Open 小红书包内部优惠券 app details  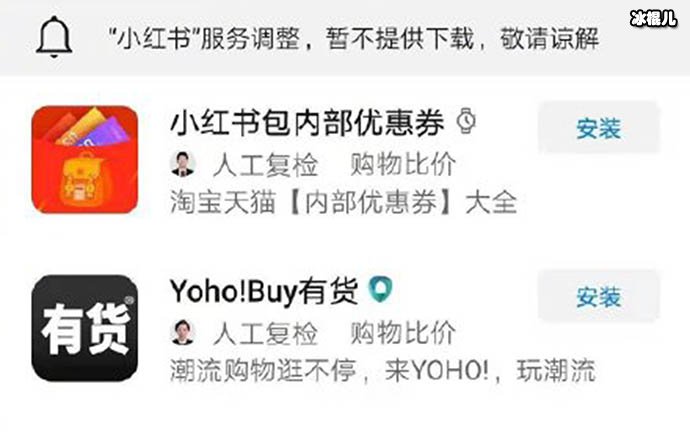307,123
